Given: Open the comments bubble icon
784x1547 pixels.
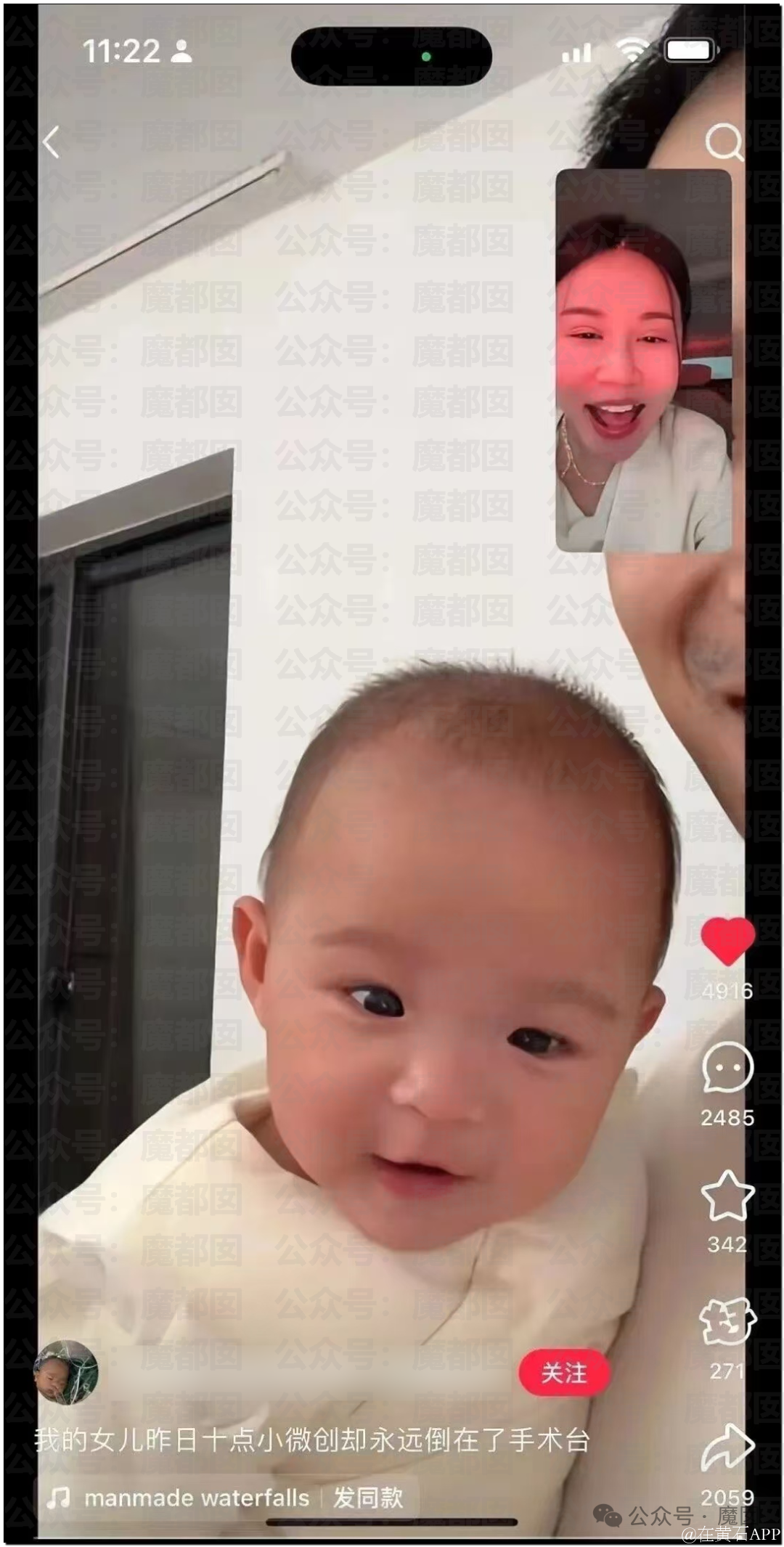Looking at the screenshot, I should [727, 1068].
